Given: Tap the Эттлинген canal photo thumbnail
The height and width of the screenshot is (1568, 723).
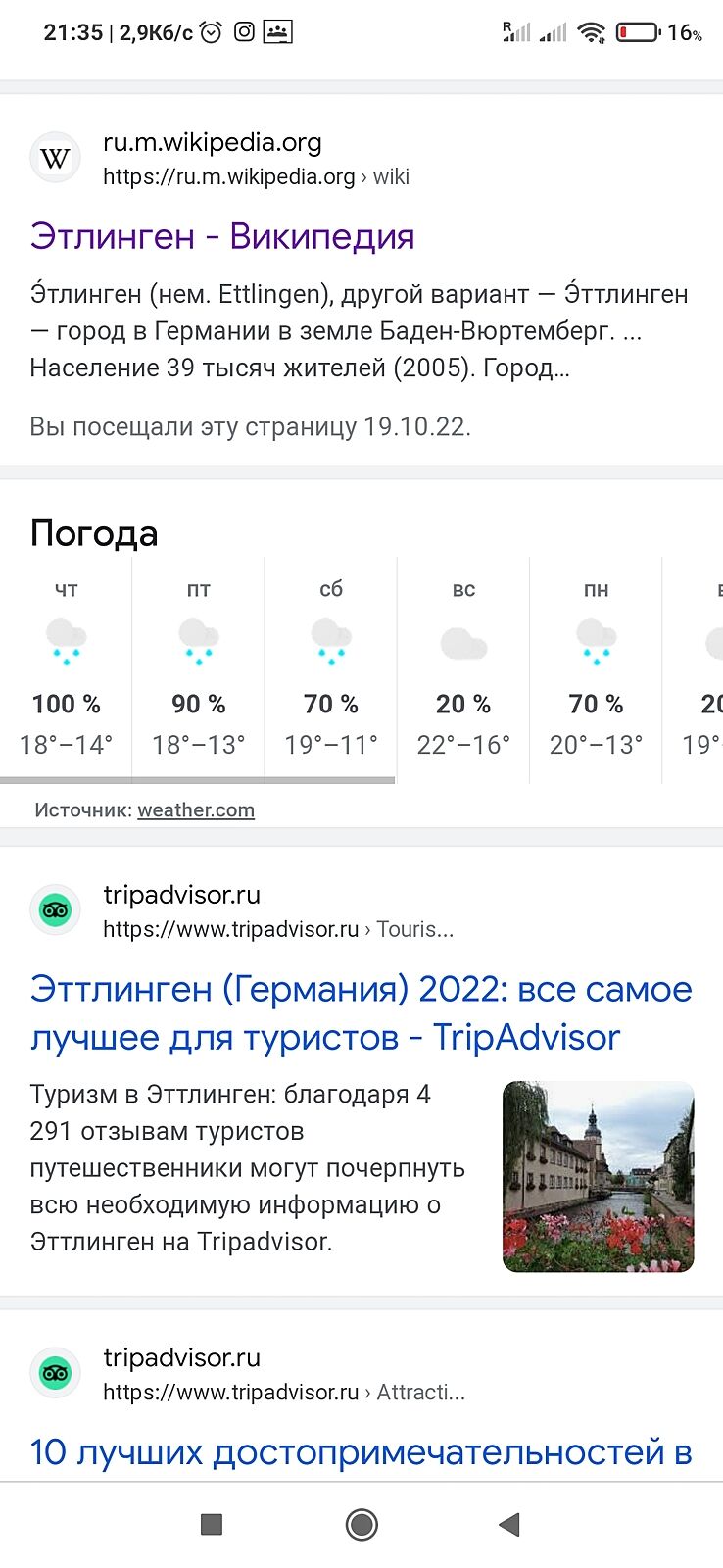Looking at the screenshot, I should tap(598, 1176).
